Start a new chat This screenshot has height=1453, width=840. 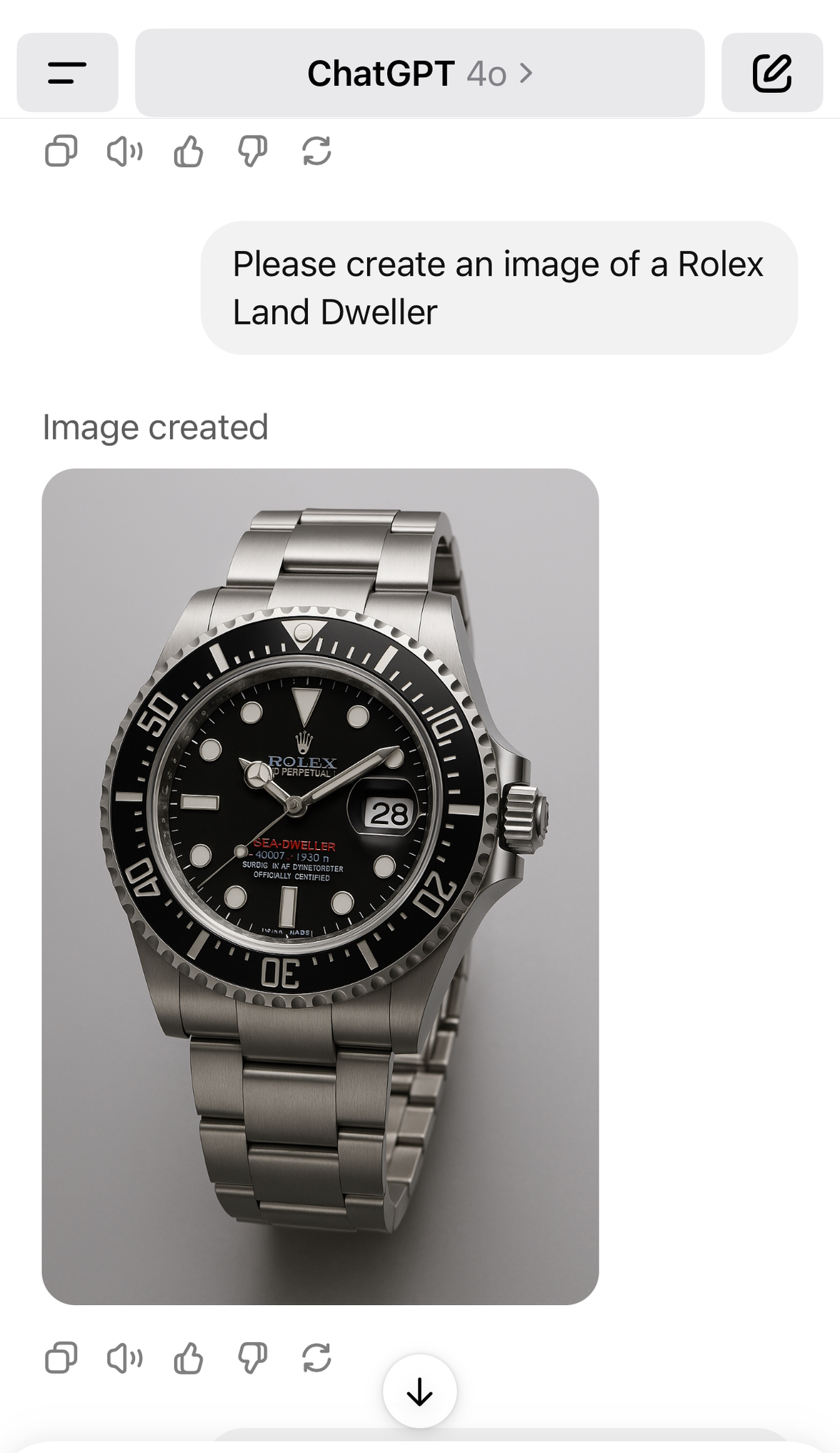pyautogui.click(x=771, y=72)
